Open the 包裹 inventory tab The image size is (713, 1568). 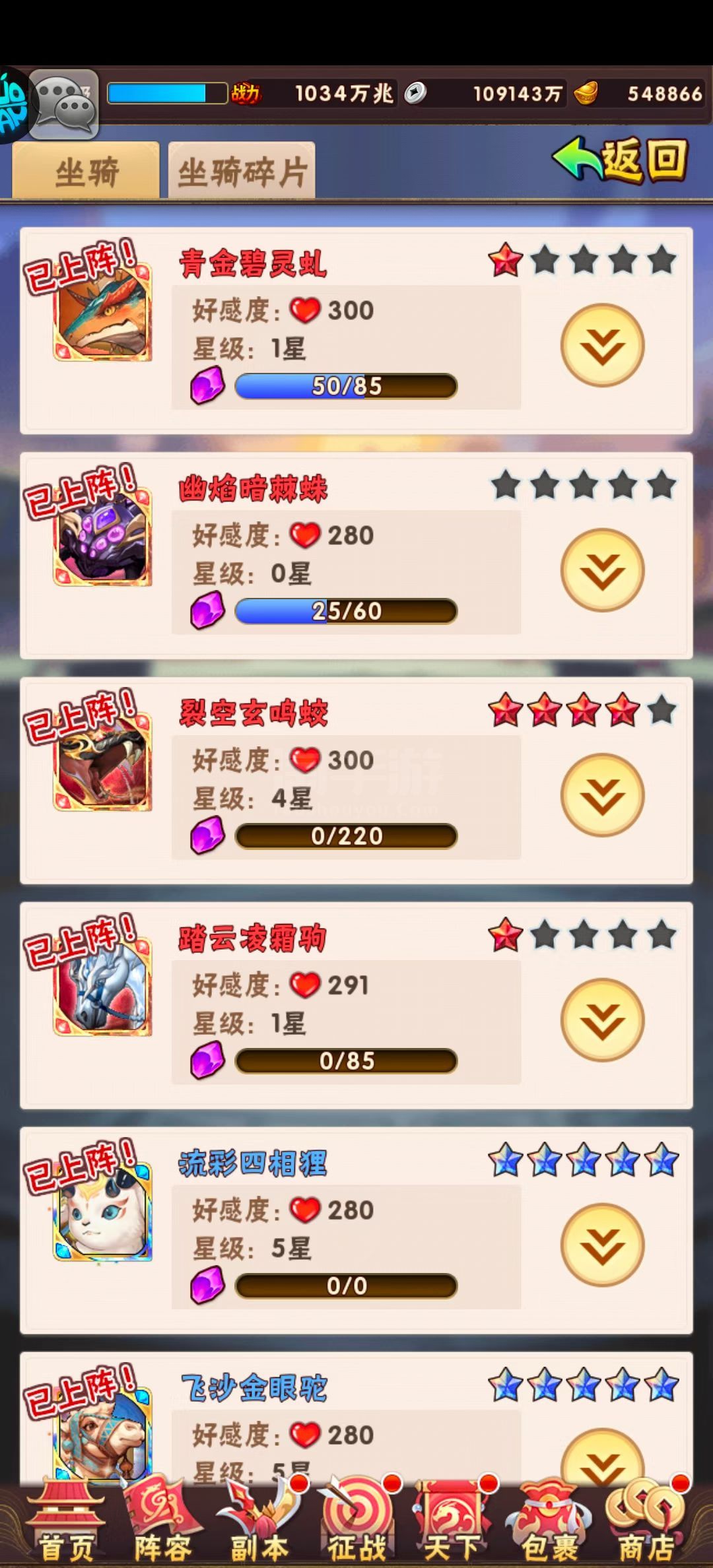click(549, 1521)
